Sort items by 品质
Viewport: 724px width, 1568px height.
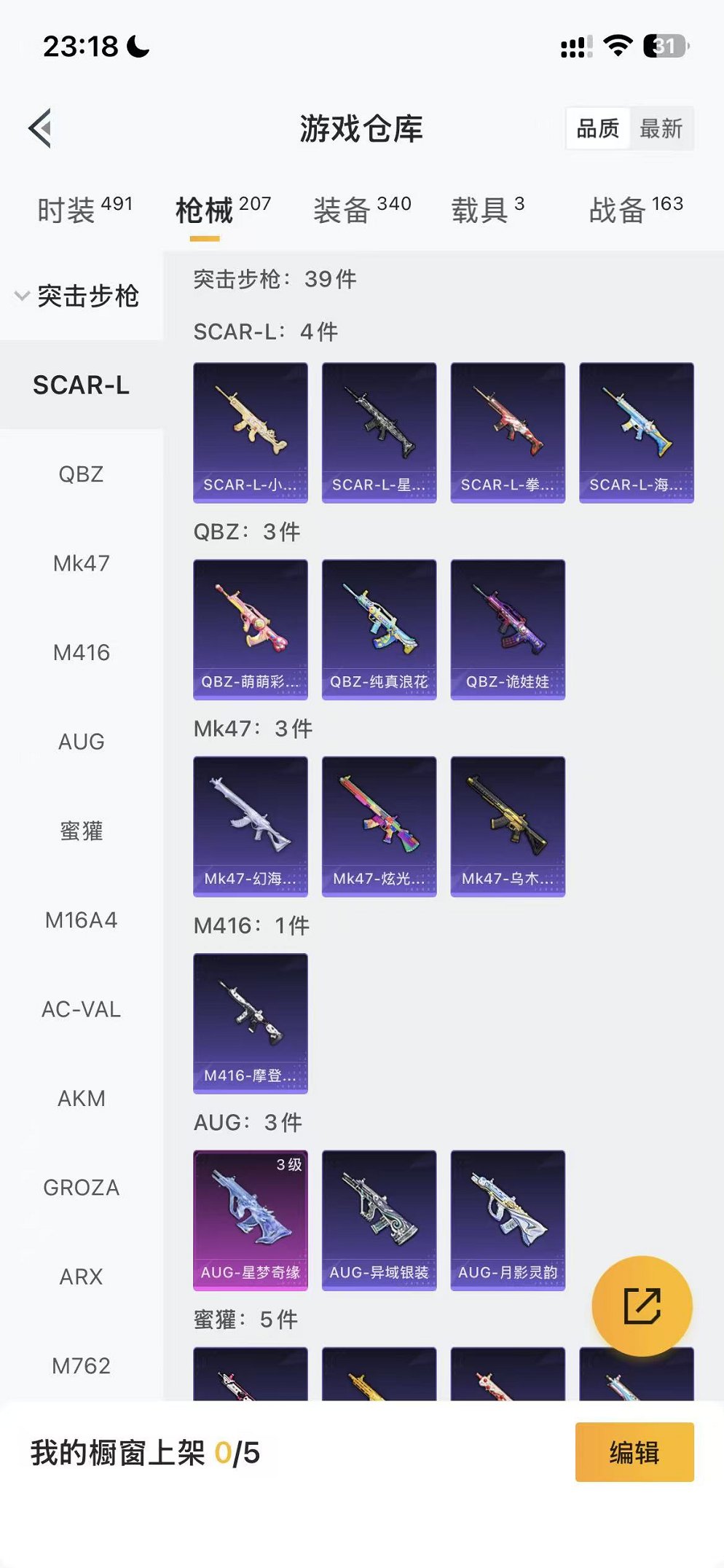point(597,129)
